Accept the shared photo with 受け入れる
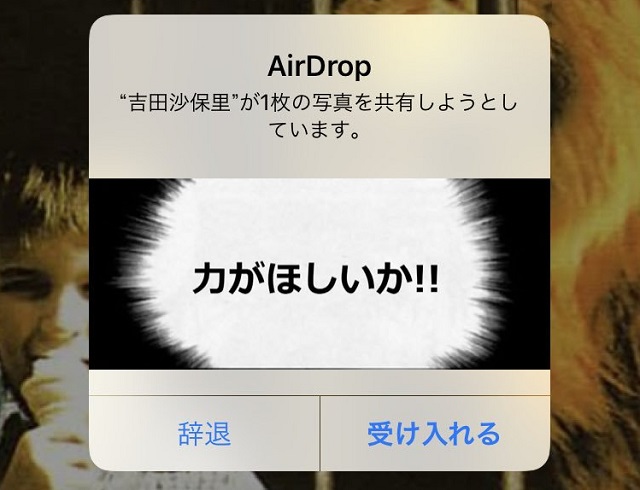 pos(434,434)
